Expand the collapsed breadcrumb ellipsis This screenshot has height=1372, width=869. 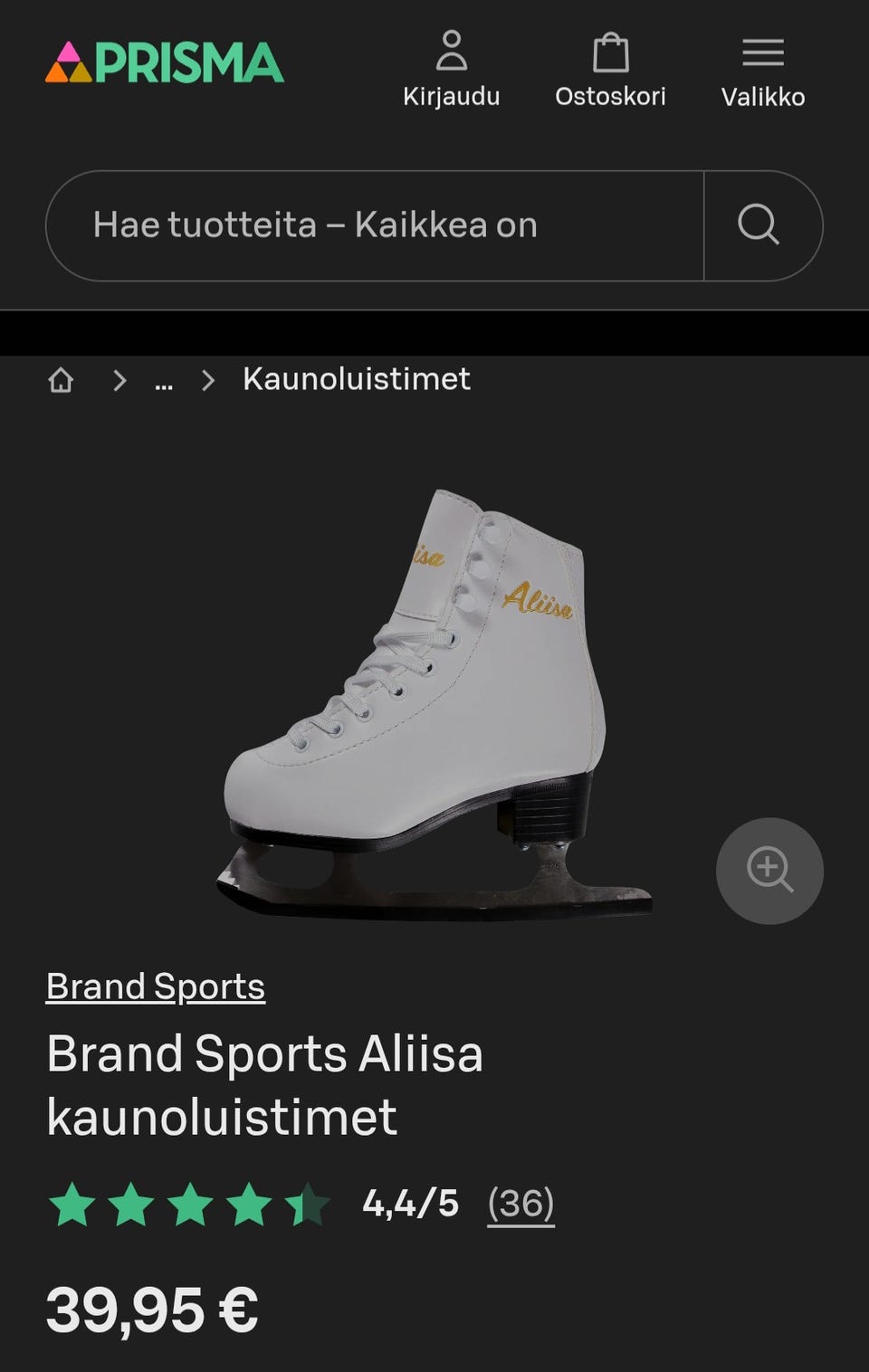(x=164, y=380)
